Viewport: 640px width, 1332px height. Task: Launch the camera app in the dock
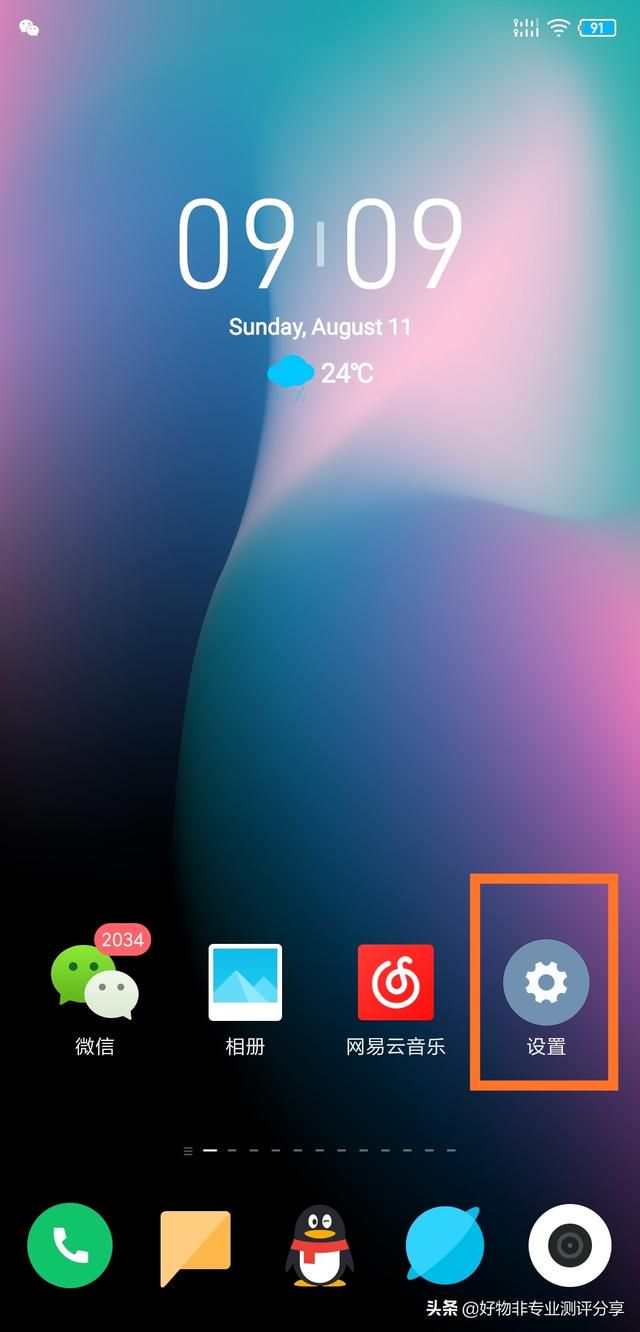[x=570, y=1246]
